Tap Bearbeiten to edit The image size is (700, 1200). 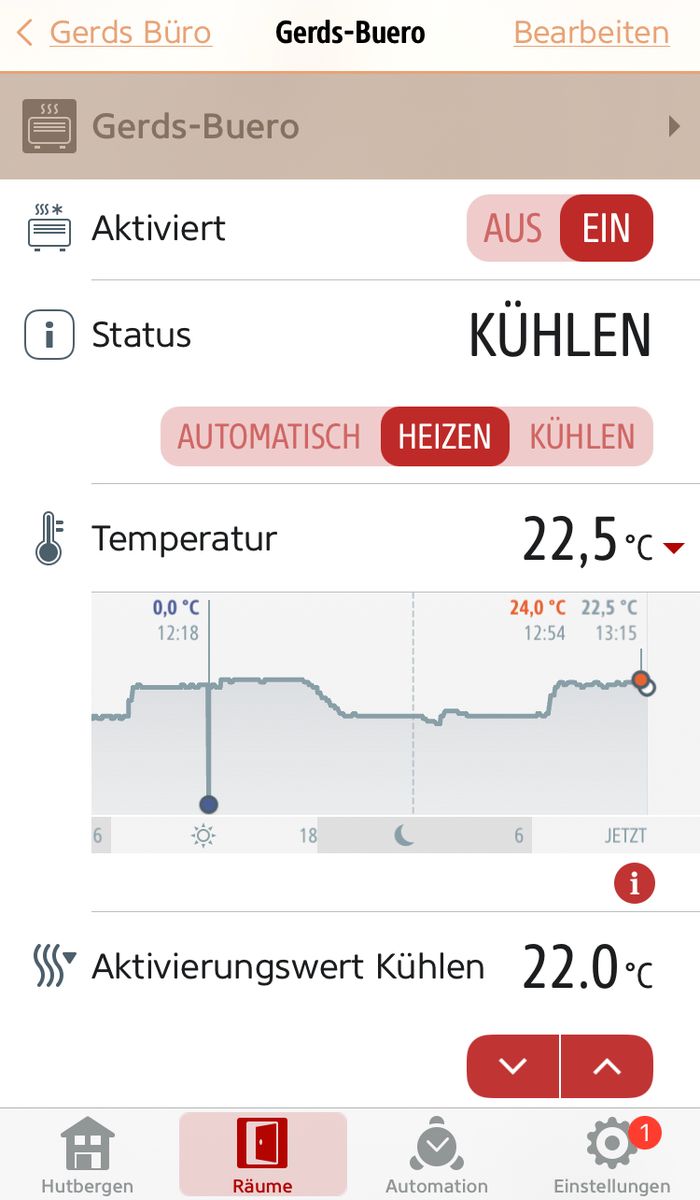point(590,33)
